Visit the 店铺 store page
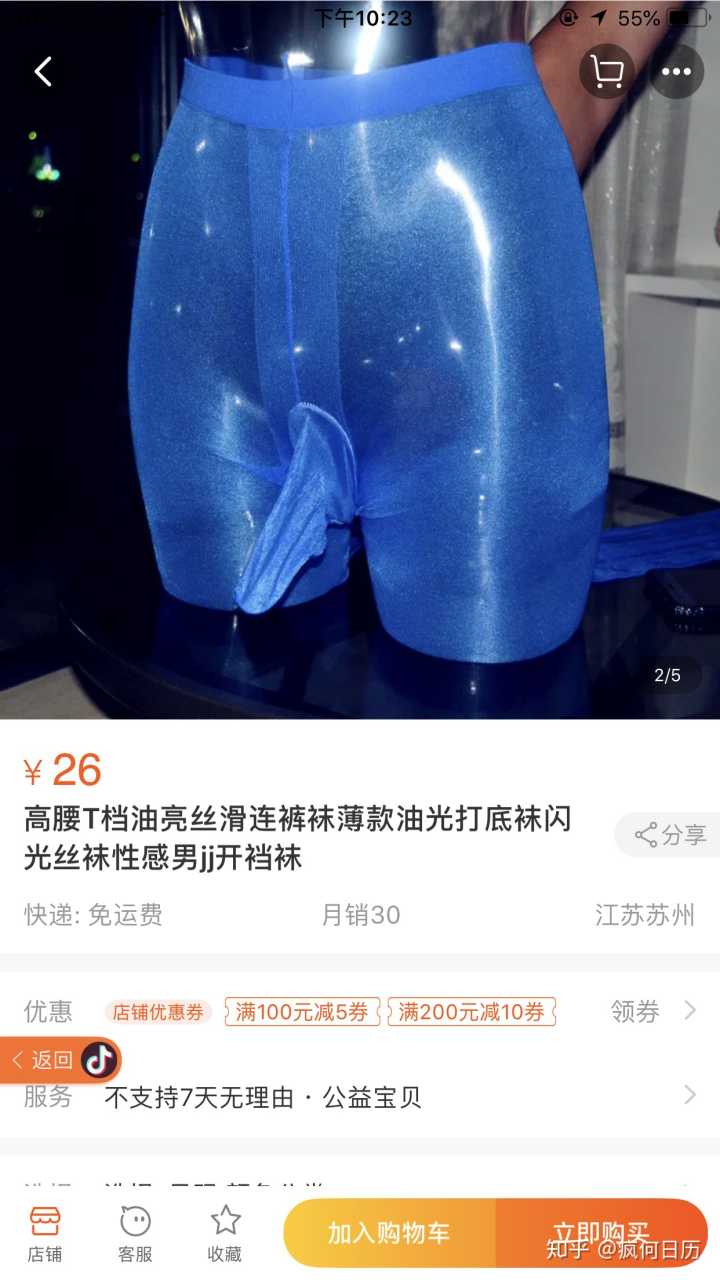Image resolution: width=720 pixels, height=1280 pixels. tap(45, 1233)
